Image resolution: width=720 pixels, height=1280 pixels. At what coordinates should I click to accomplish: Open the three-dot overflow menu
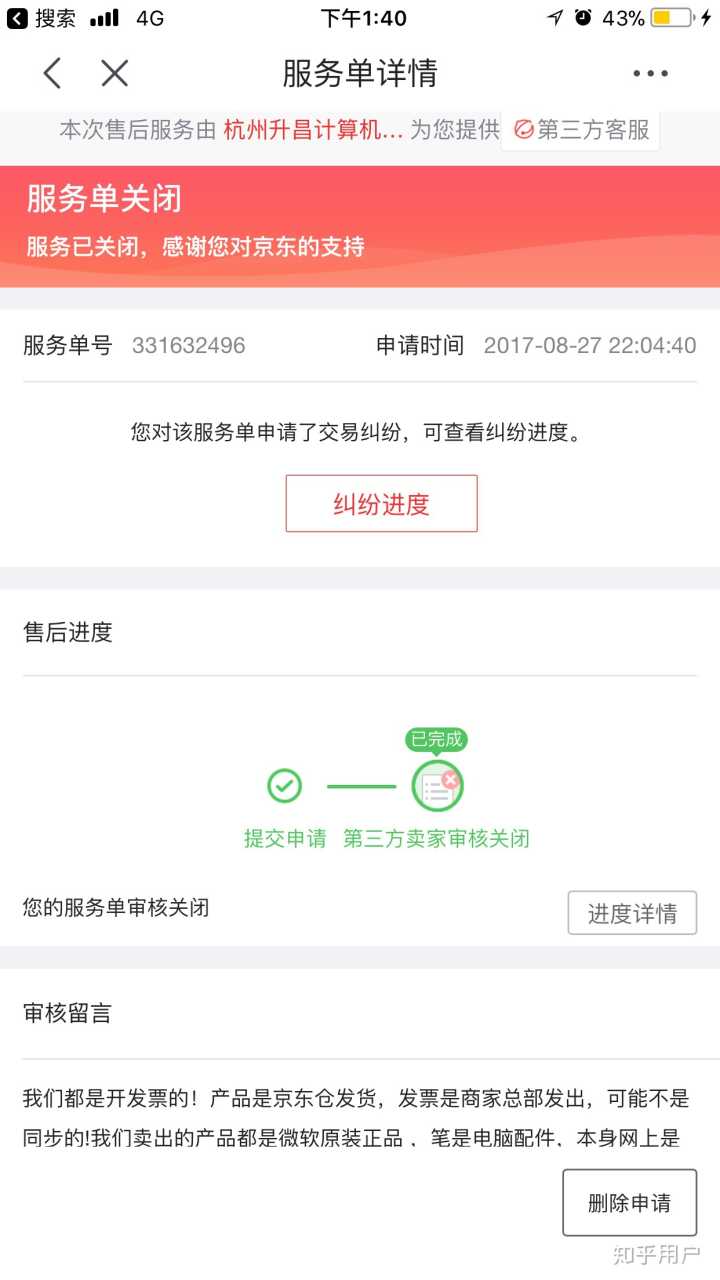(x=650, y=73)
